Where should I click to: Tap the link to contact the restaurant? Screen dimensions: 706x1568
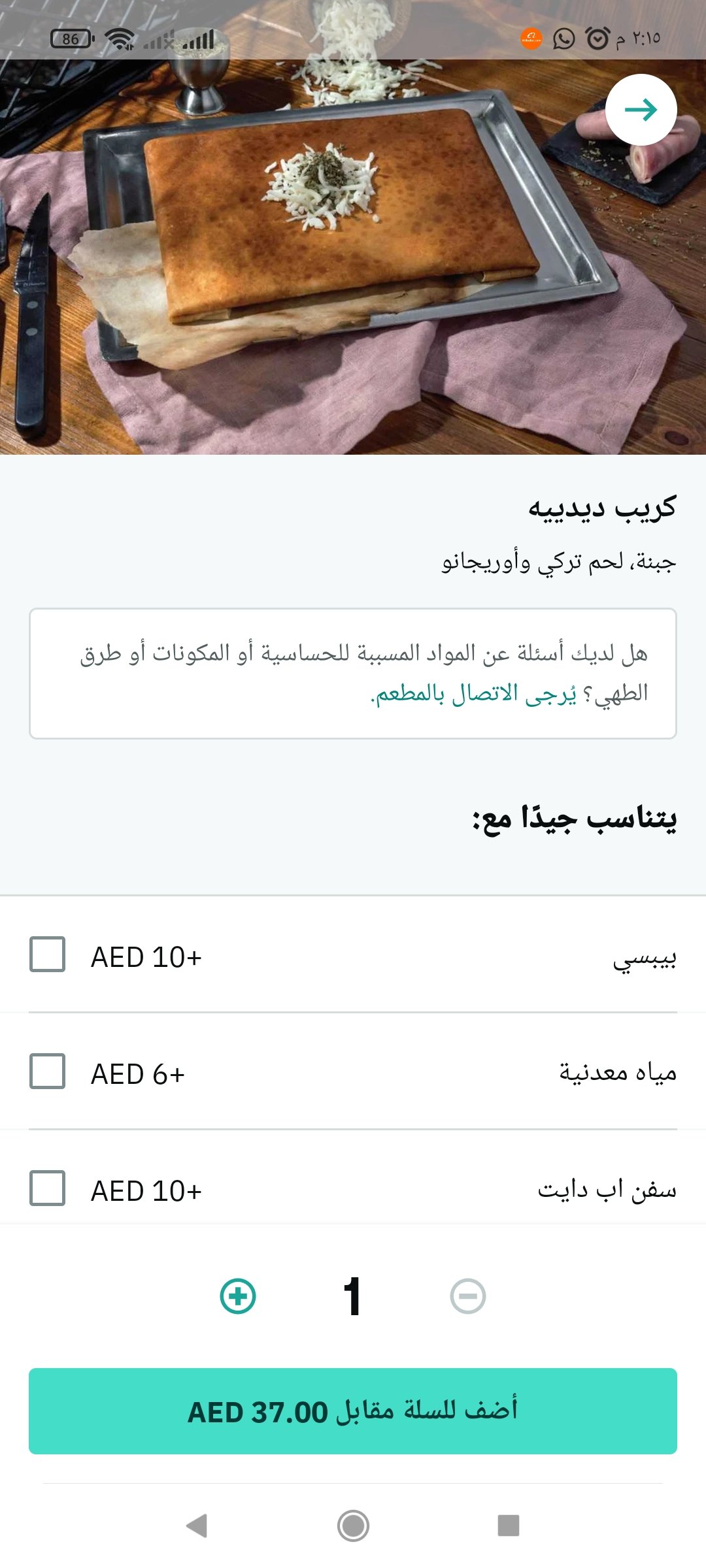[473, 694]
